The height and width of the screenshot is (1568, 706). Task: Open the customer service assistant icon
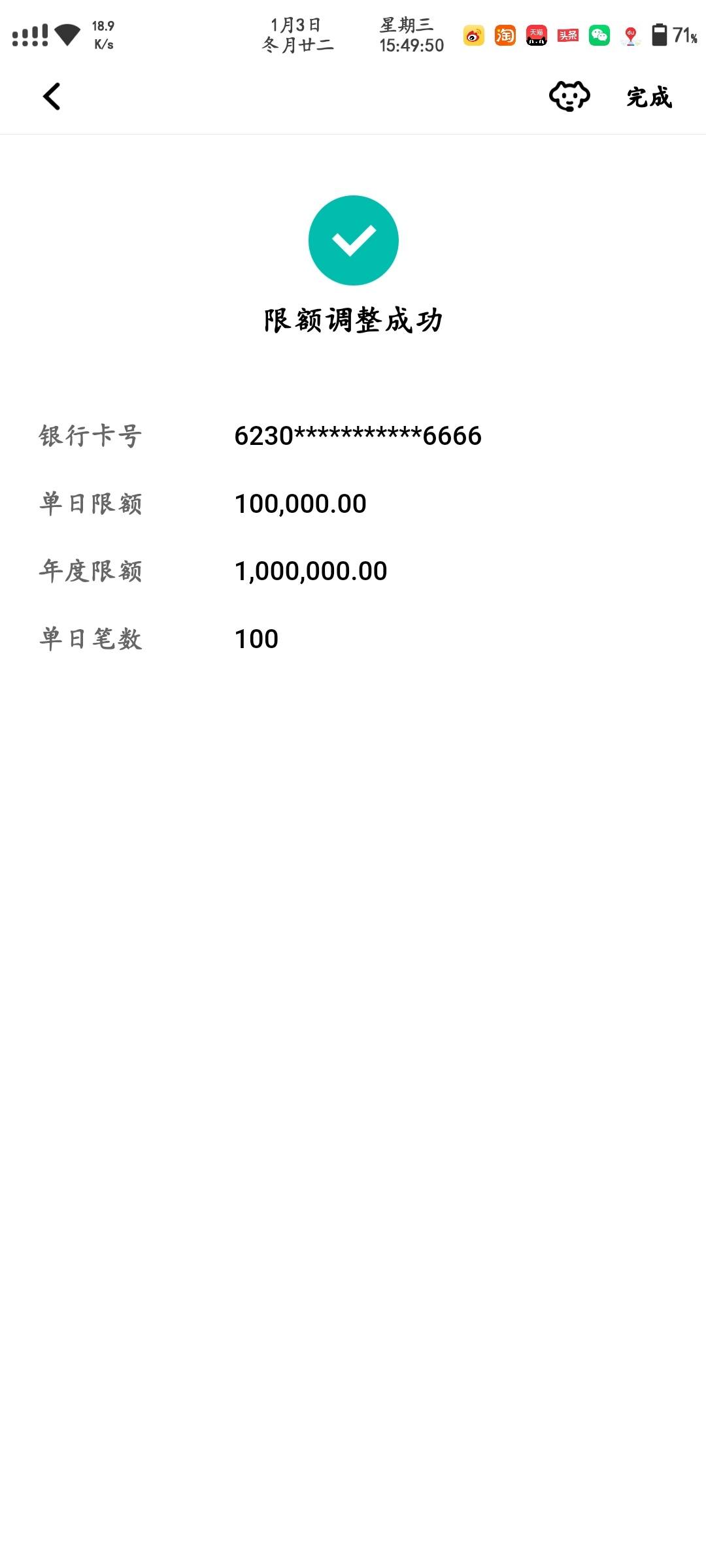point(569,97)
